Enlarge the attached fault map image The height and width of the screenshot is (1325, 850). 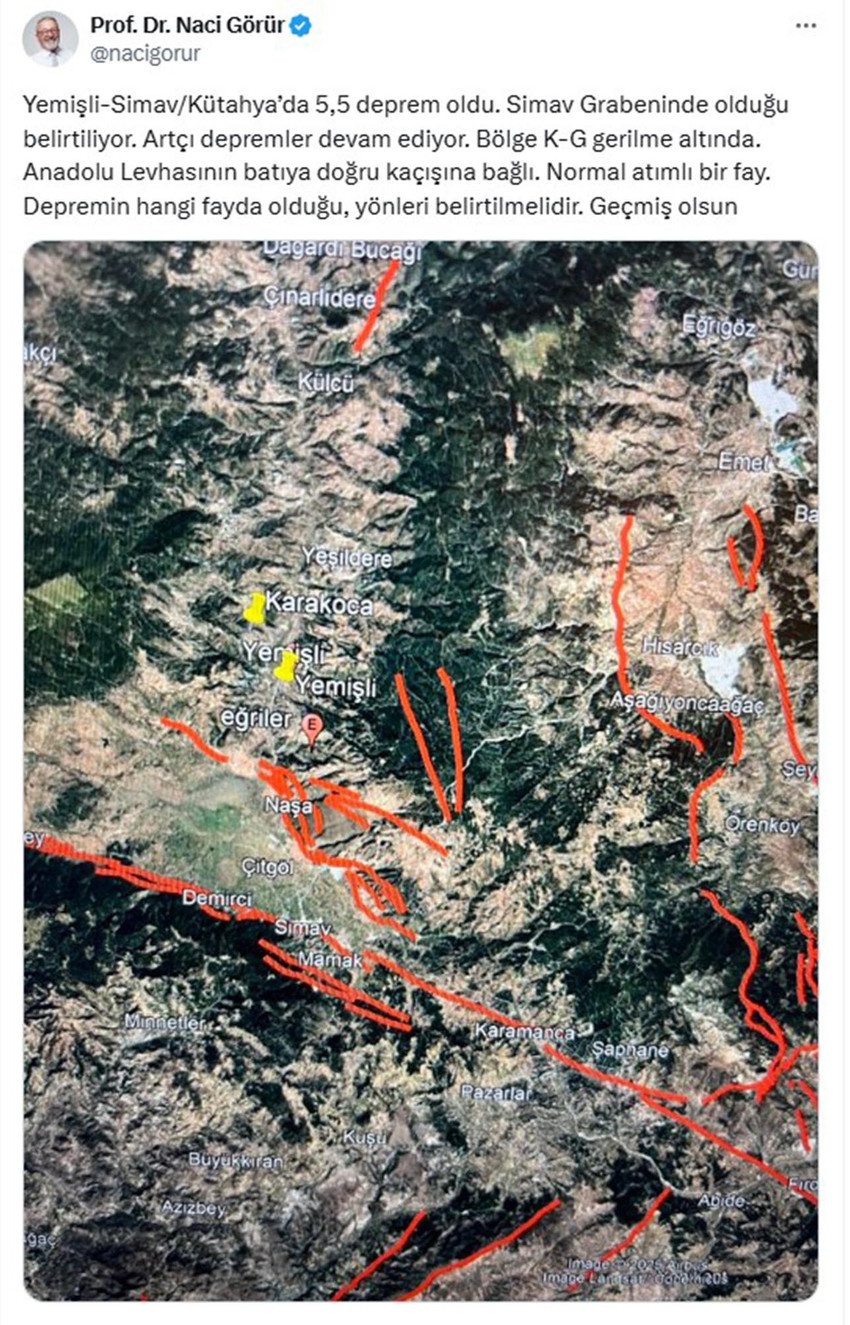[421, 770]
